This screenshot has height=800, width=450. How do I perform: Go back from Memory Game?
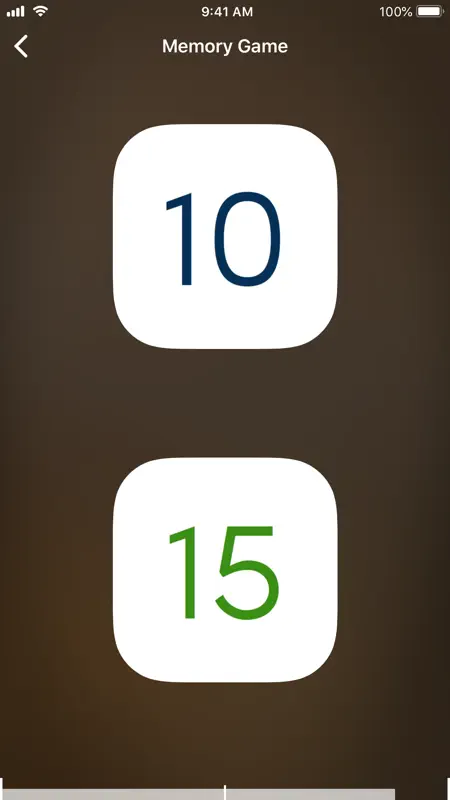[21, 46]
